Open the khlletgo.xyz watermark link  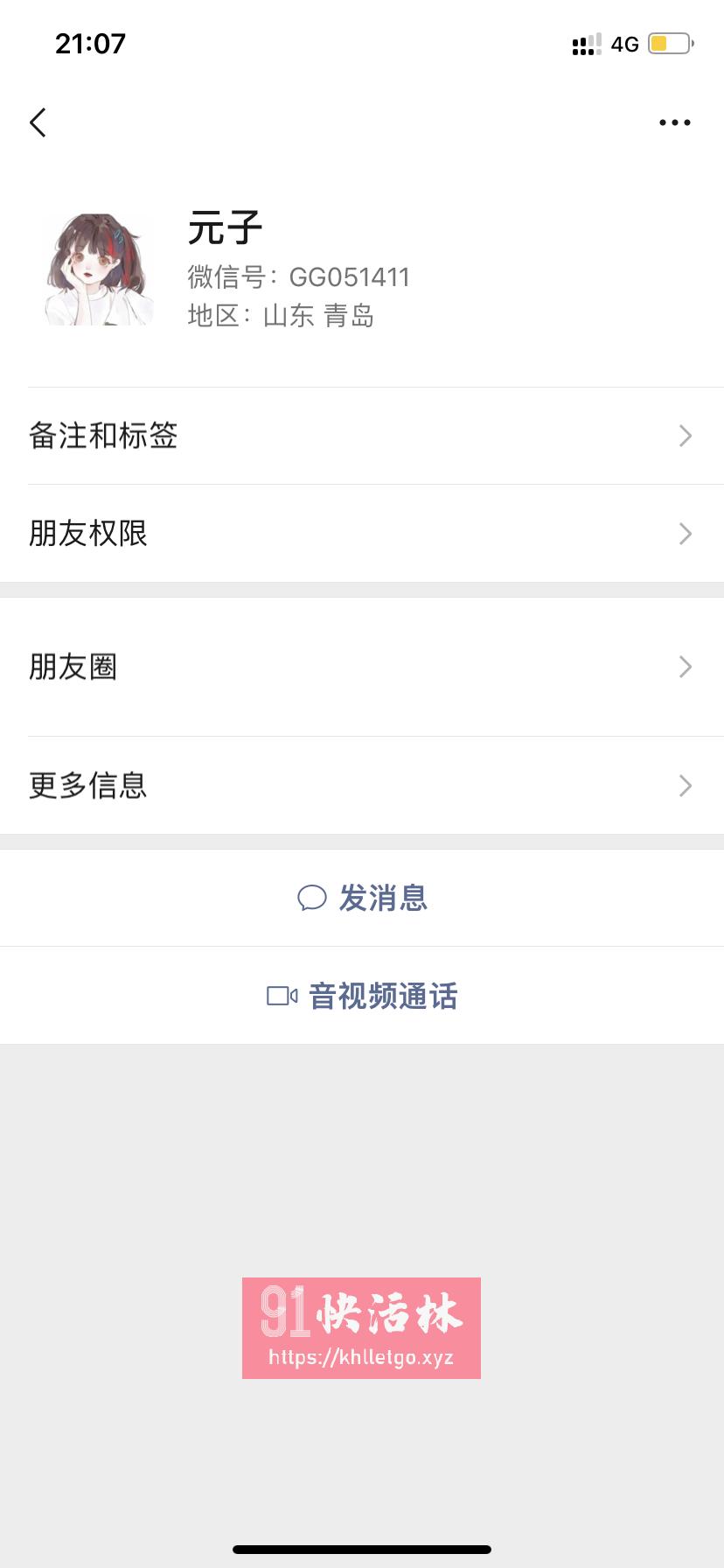(x=361, y=1359)
